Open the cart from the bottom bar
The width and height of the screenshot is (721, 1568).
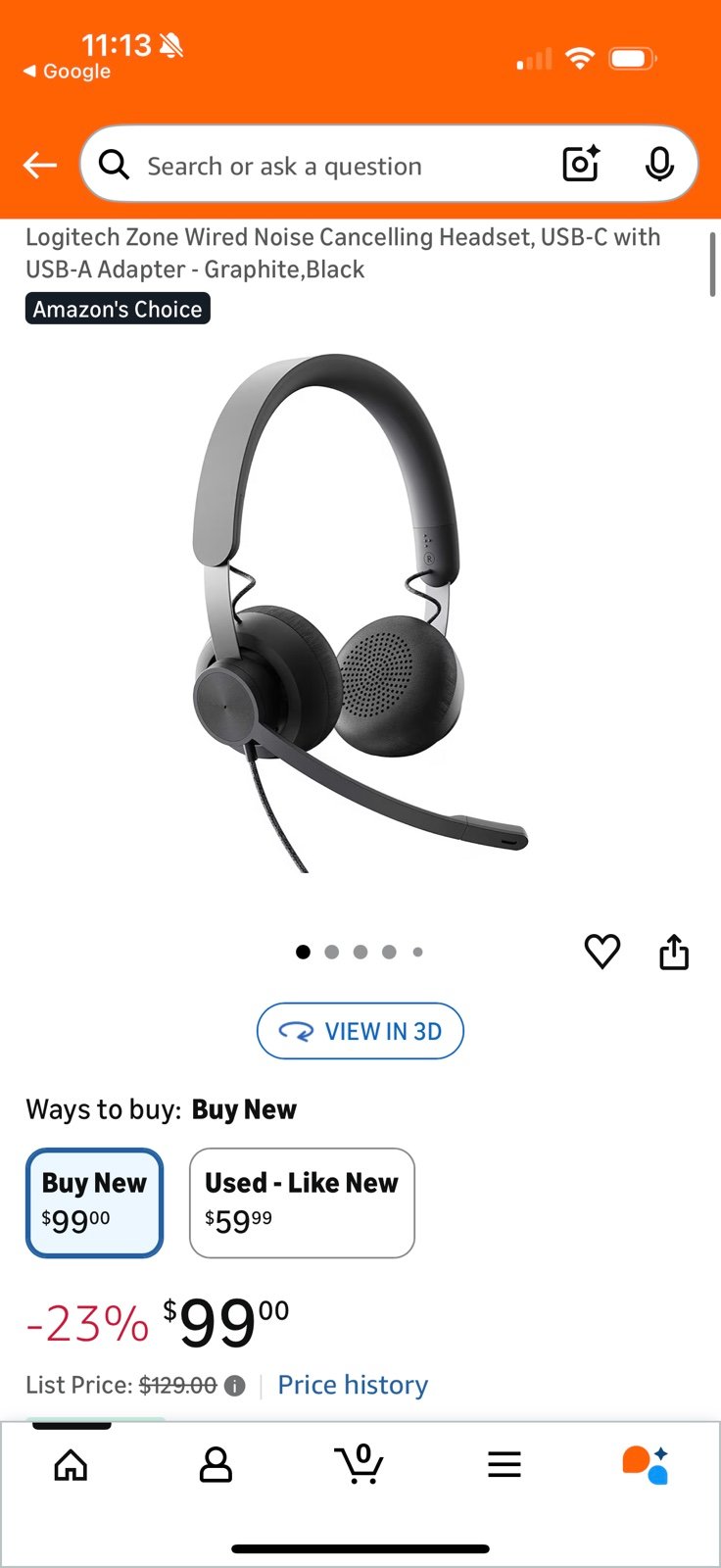(x=360, y=1464)
